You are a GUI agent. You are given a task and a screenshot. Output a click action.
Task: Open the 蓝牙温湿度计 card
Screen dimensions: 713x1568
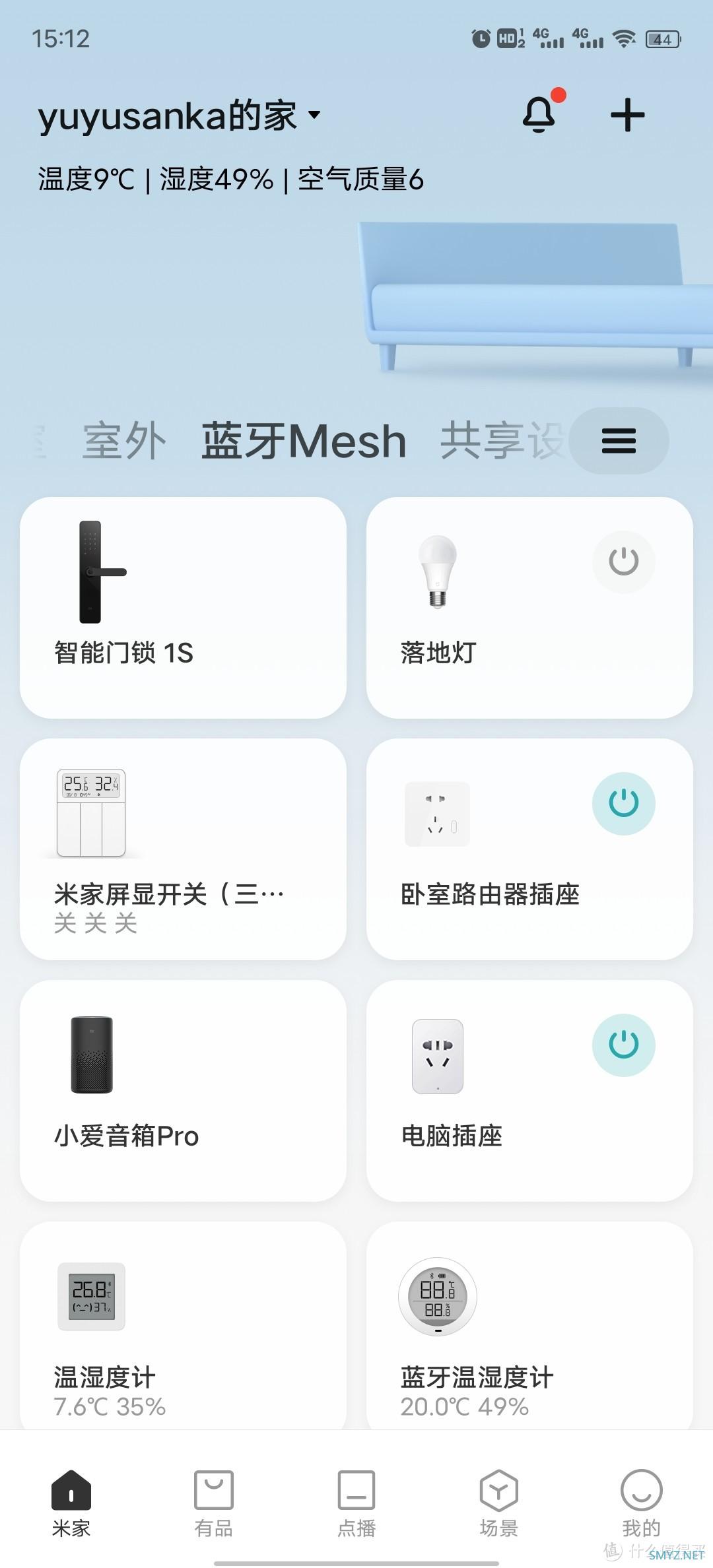tap(529, 1326)
